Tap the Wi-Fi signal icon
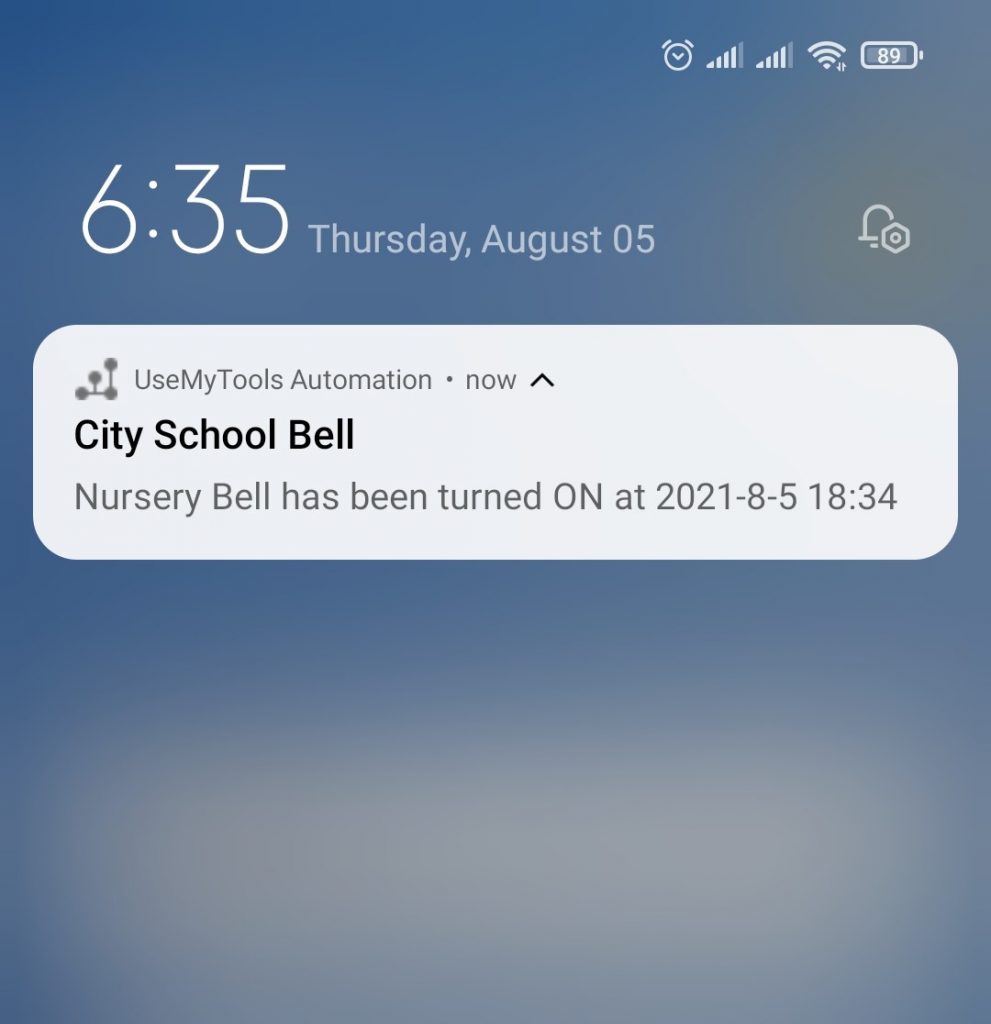Viewport: 991px width, 1024px height. click(x=827, y=56)
